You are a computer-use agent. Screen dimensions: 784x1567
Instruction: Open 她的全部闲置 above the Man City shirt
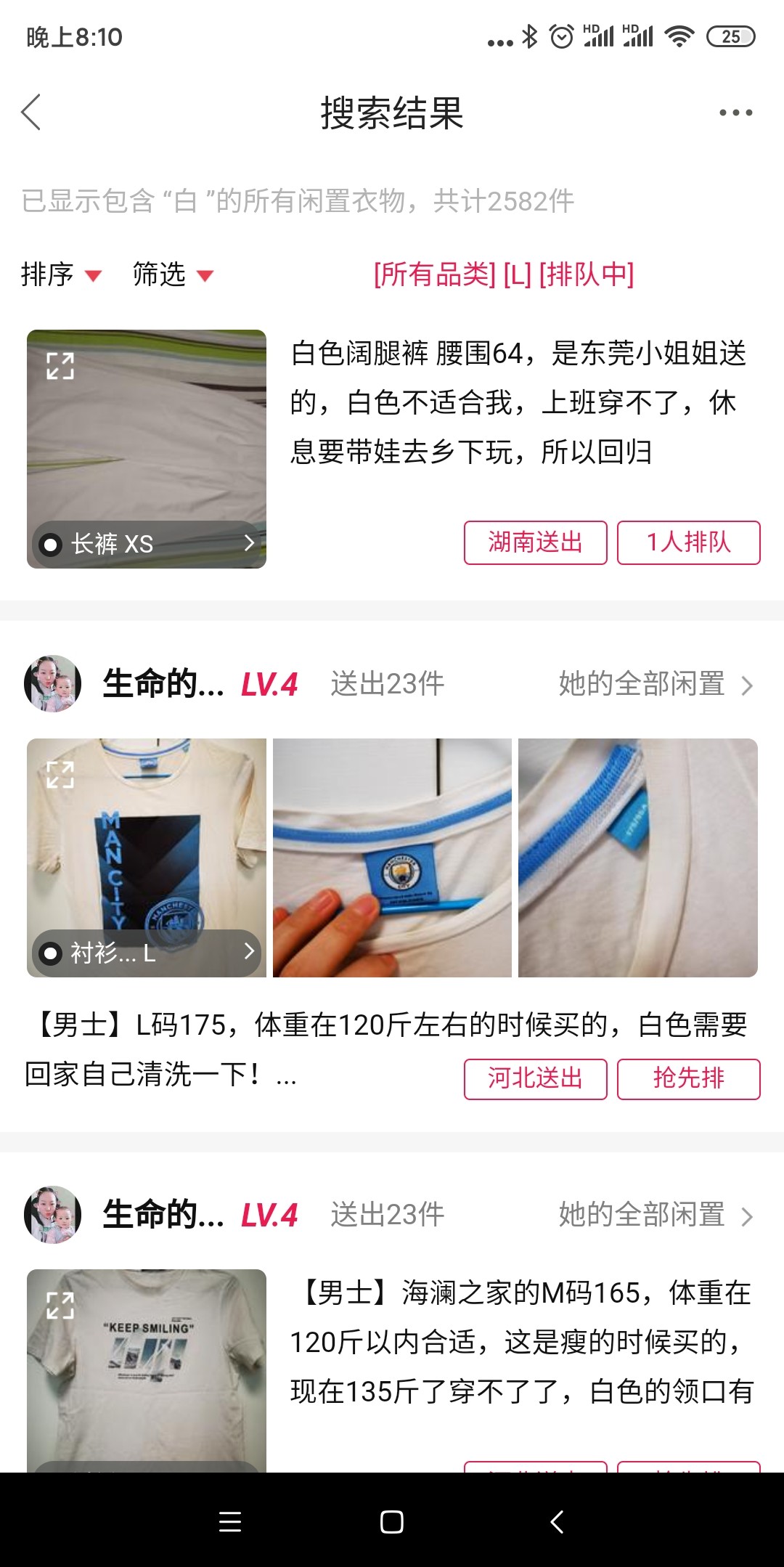(655, 684)
